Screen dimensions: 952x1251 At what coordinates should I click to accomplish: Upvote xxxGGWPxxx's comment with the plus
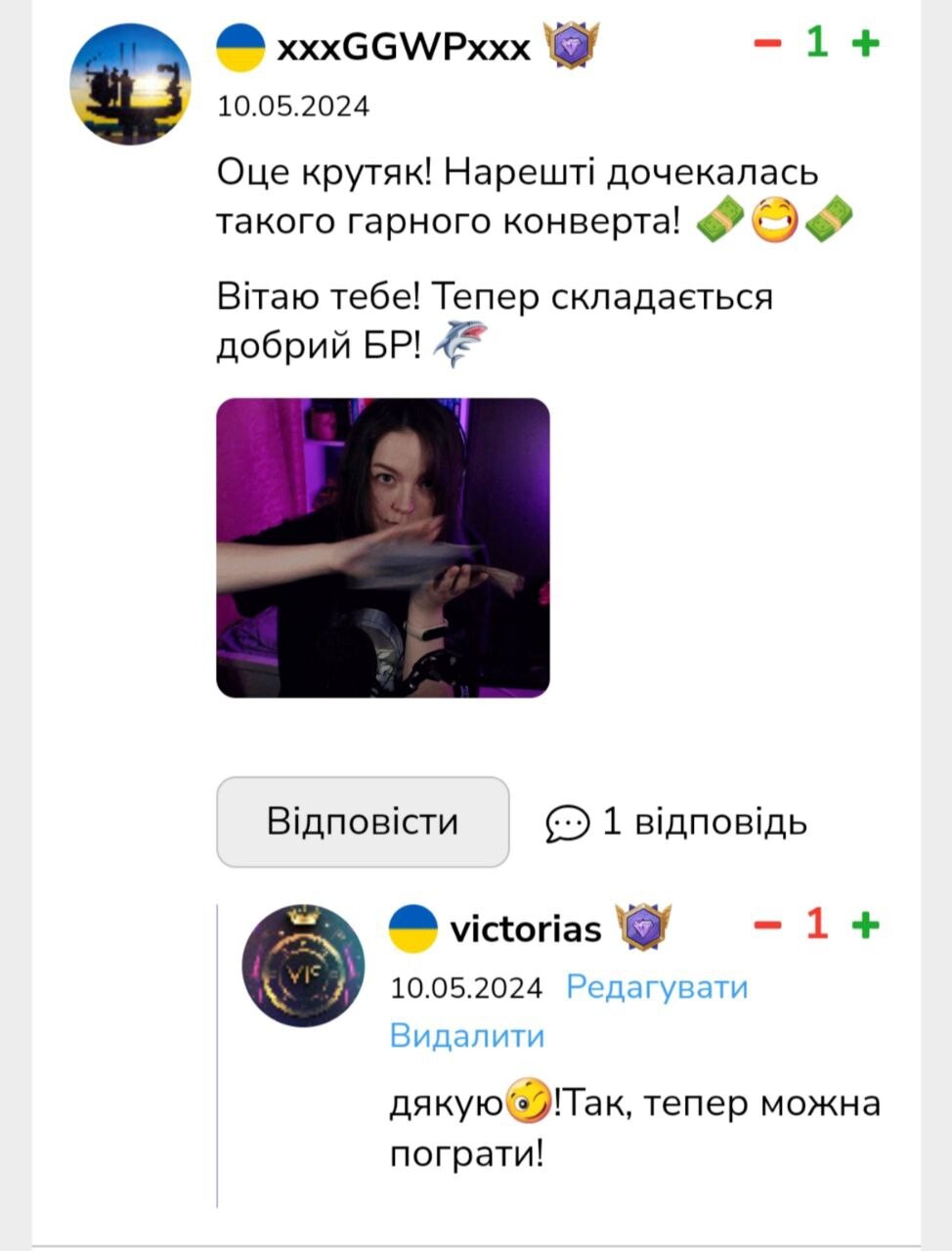click(865, 43)
